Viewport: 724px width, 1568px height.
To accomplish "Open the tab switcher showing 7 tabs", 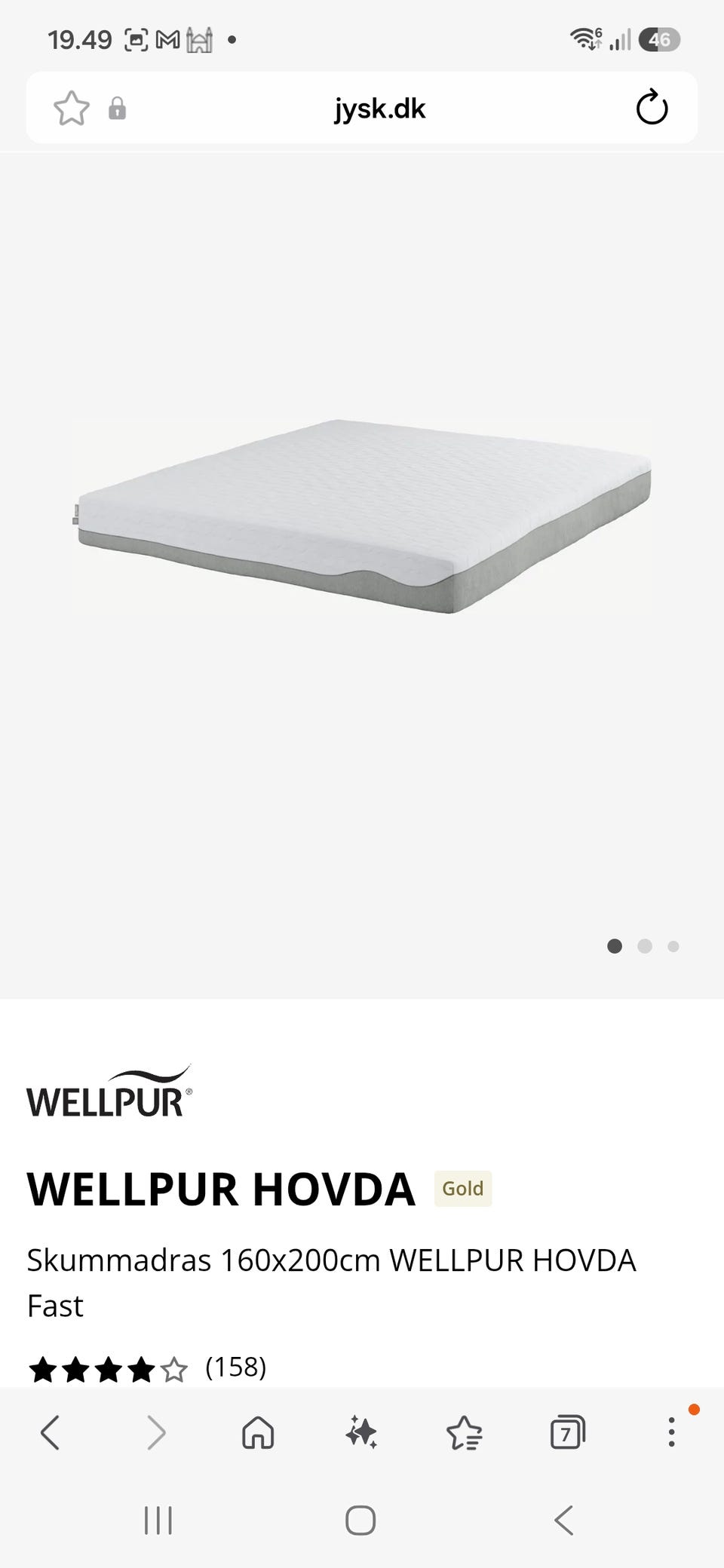I will tap(568, 1432).
